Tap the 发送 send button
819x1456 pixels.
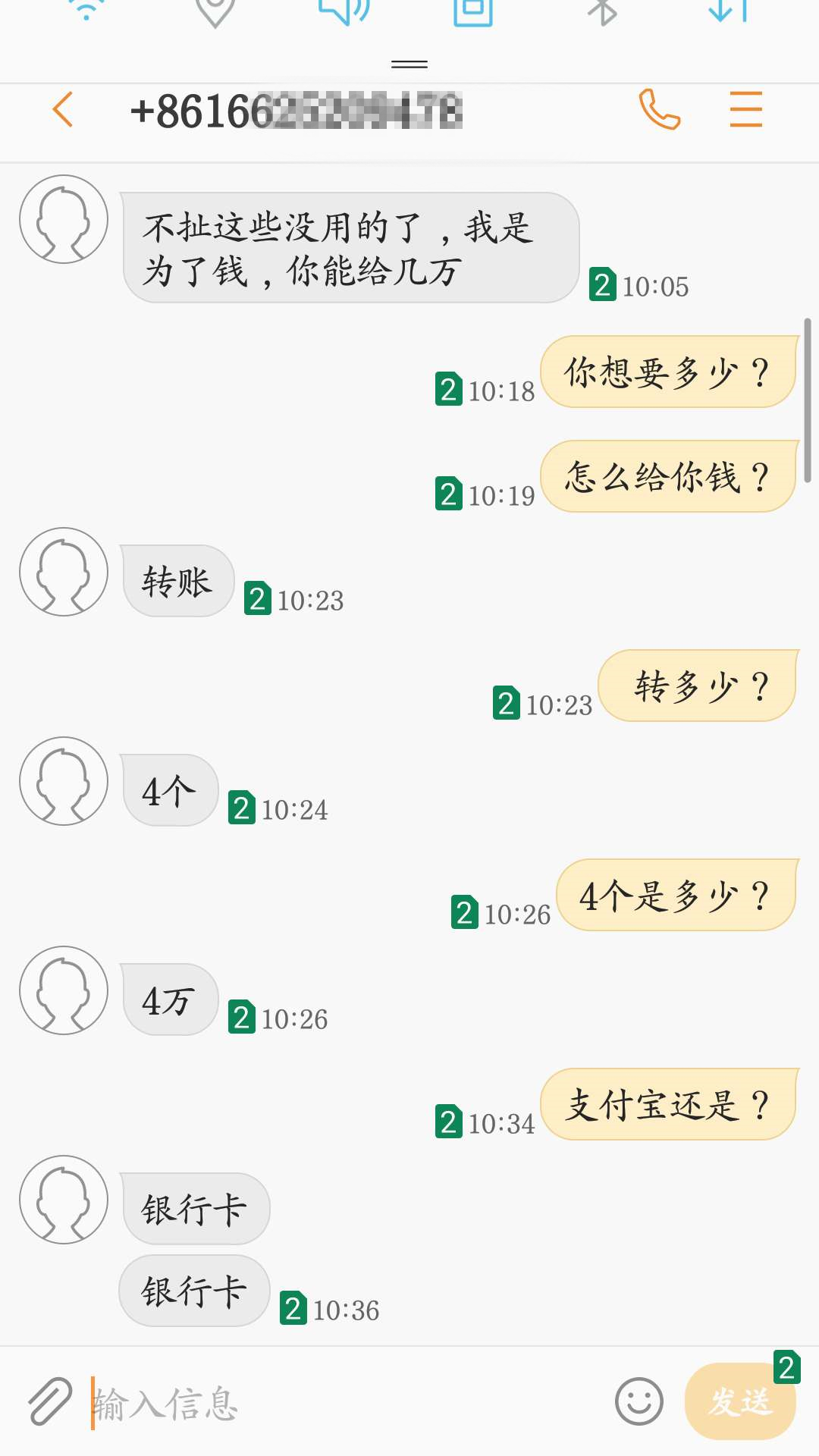(740, 1401)
